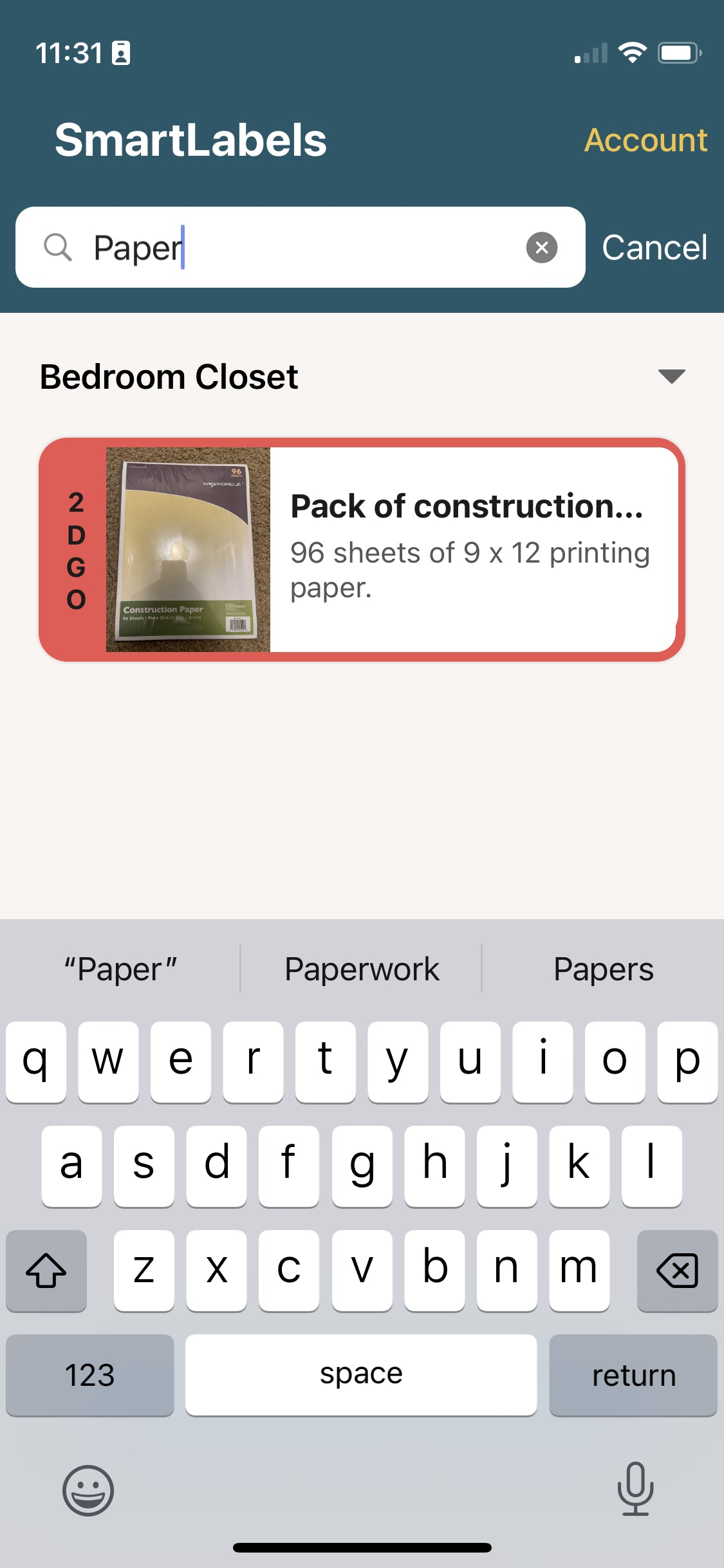The image size is (724, 1568).
Task: Clear the search text with the X icon
Action: [x=541, y=247]
